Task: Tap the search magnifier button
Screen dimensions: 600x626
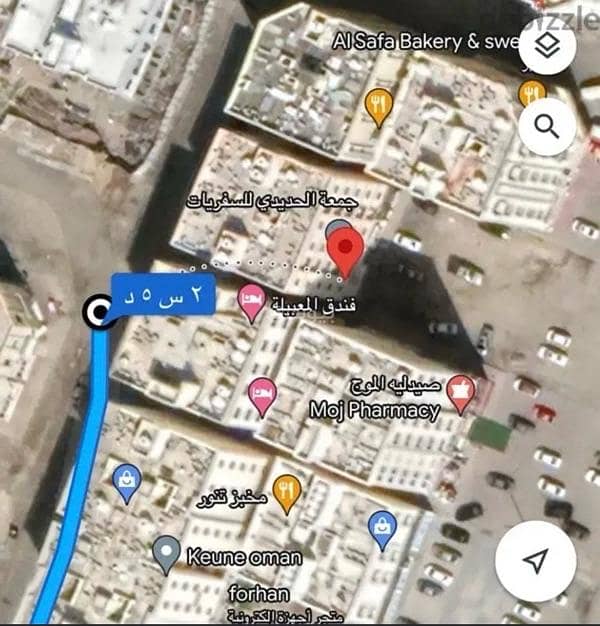Action: click(x=548, y=127)
